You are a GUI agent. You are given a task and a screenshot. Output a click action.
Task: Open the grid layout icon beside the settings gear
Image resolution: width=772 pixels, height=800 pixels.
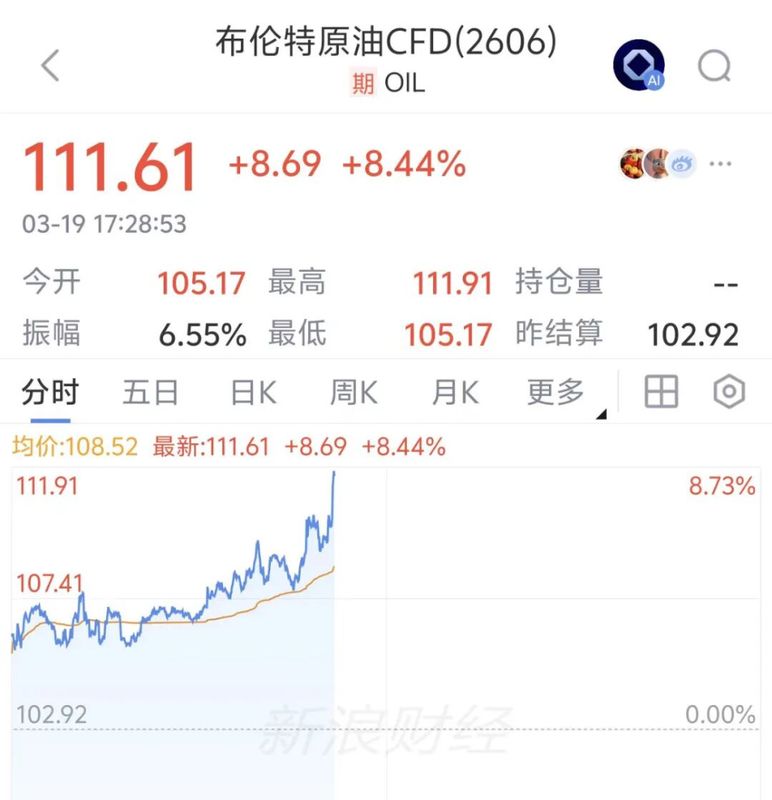(x=662, y=393)
